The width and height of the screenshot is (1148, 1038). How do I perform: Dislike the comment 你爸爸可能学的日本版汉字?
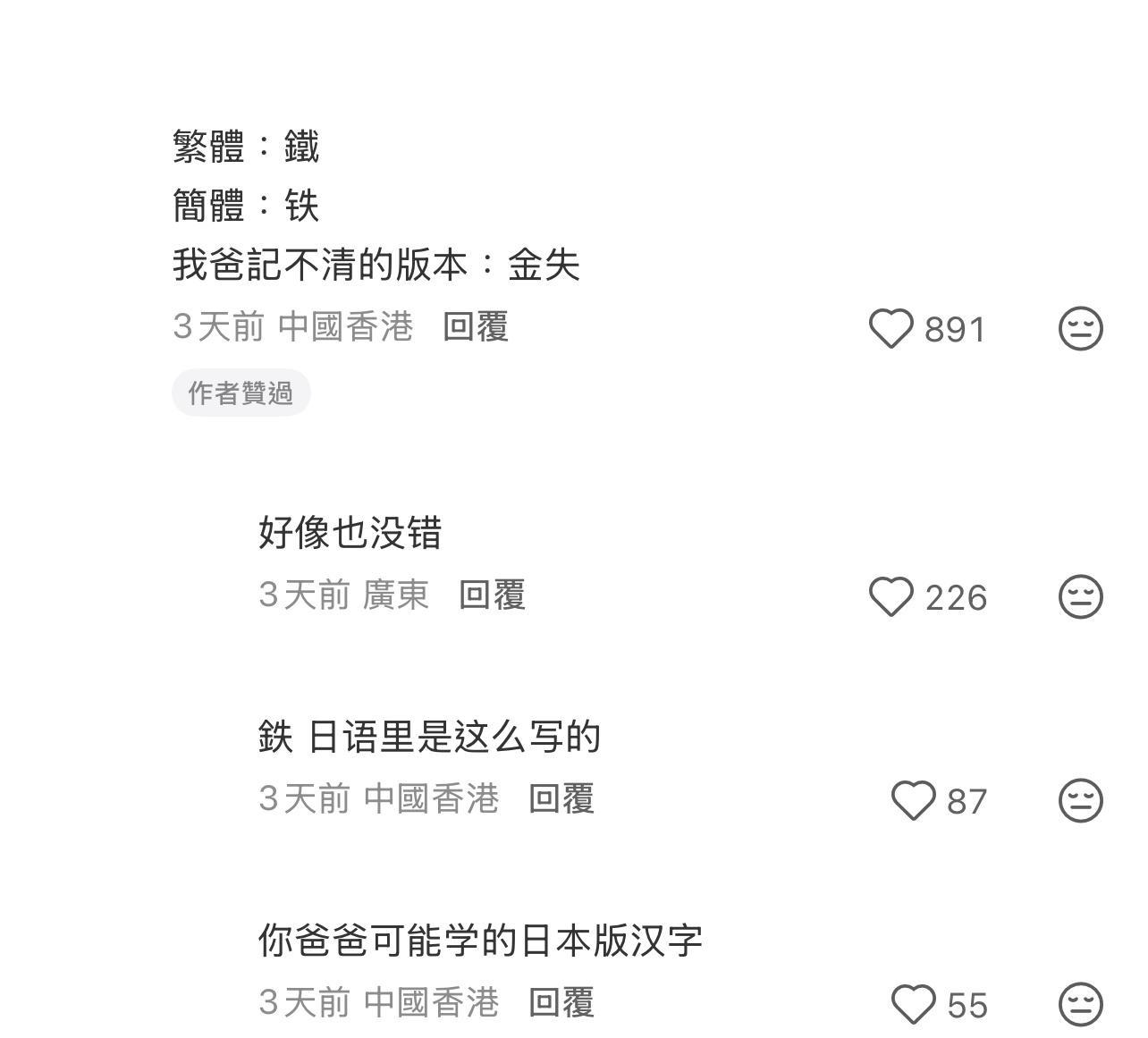tap(1080, 1005)
